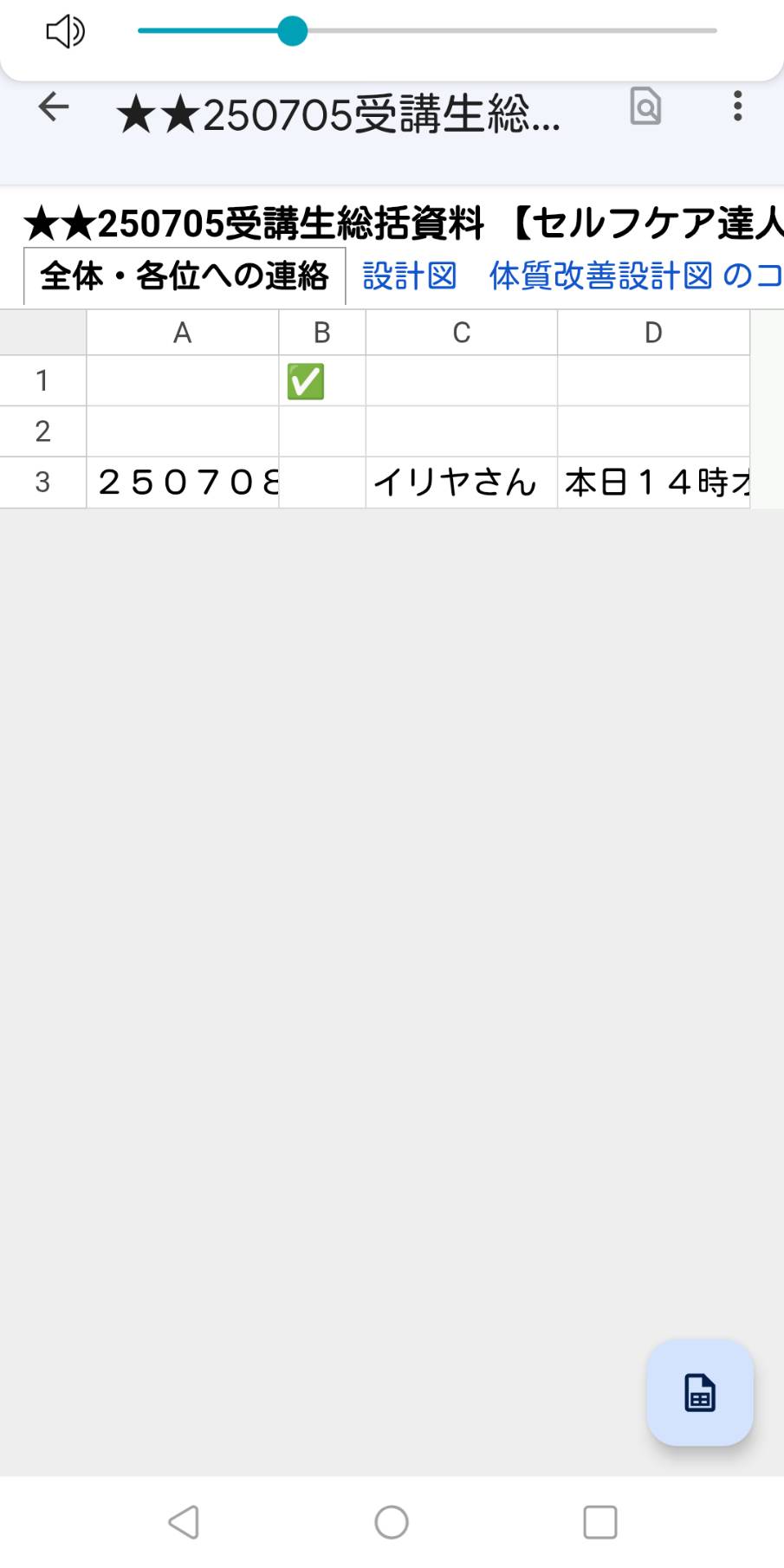The image size is (784, 1568).
Task: Switch to the 設計図 sheet tab
Action: tap(410, 276)
